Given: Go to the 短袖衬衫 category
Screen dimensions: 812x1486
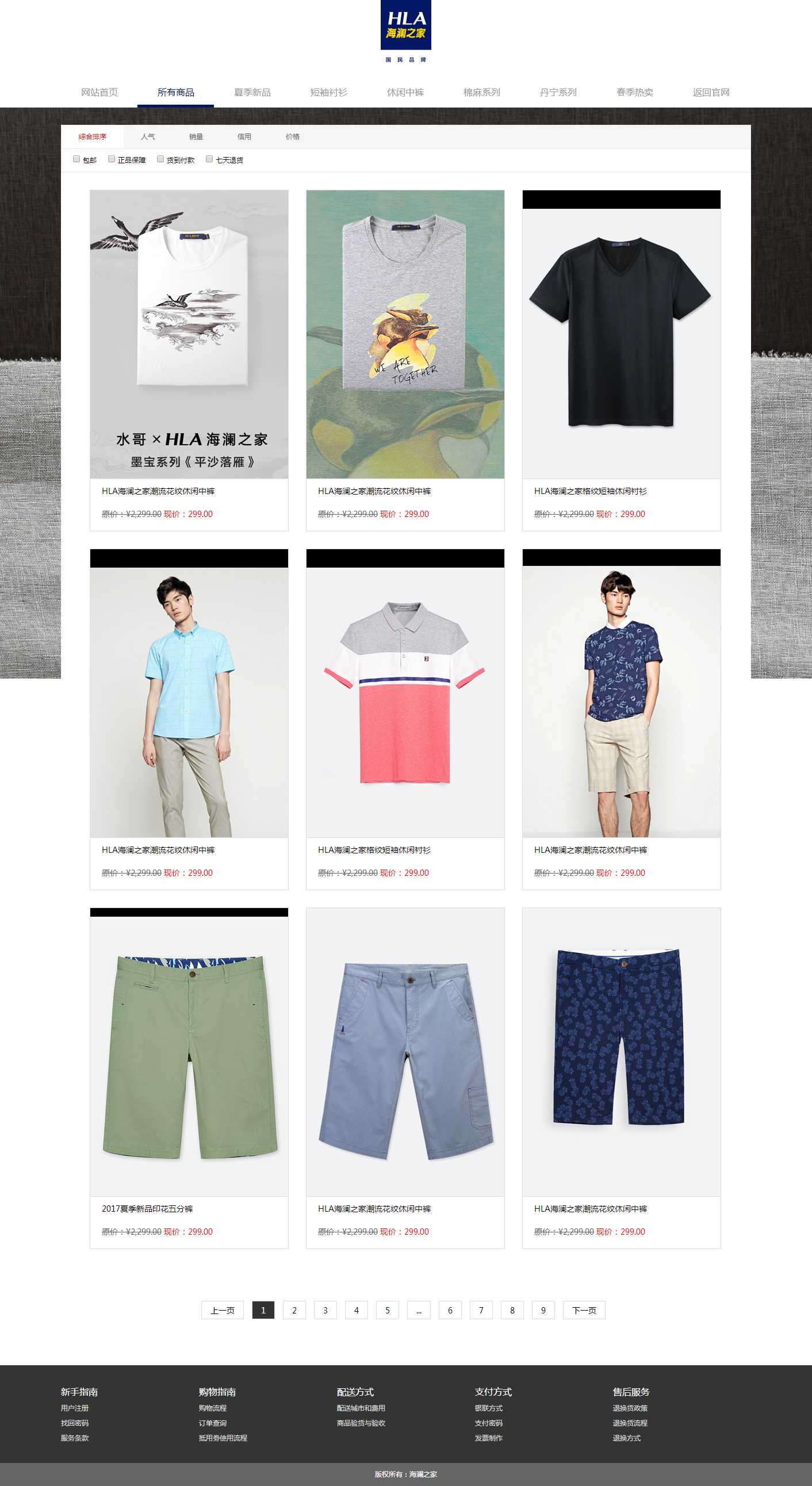Looking at the screenshot, I should pos(329,92).
